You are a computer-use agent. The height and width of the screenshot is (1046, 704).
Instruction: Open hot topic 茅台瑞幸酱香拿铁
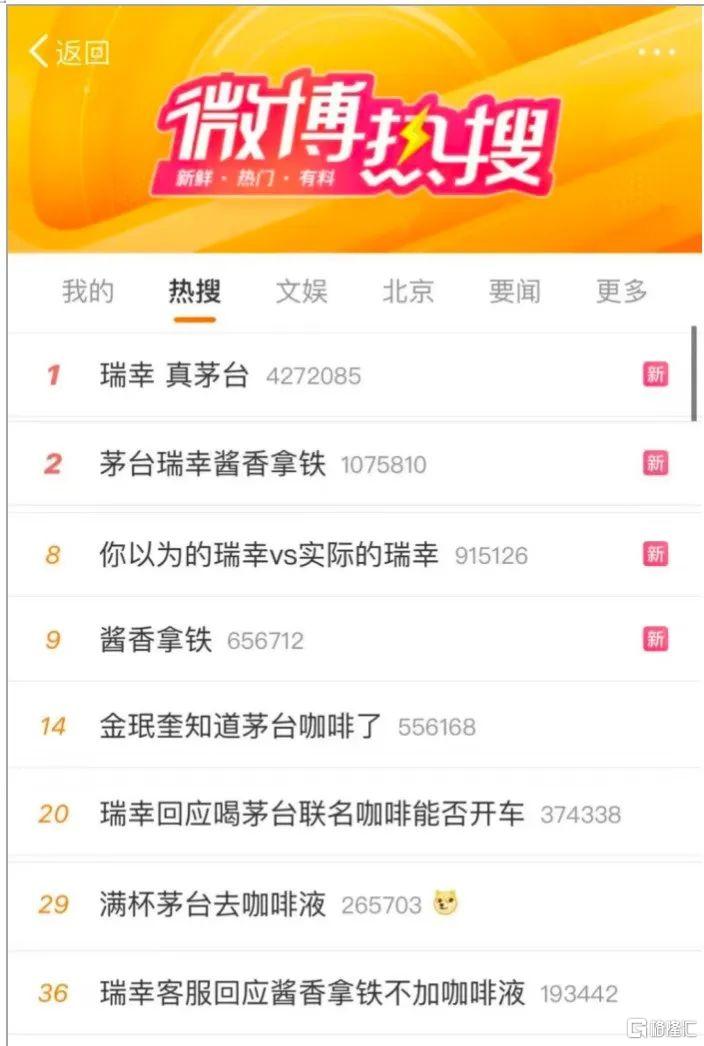point(213,464)
